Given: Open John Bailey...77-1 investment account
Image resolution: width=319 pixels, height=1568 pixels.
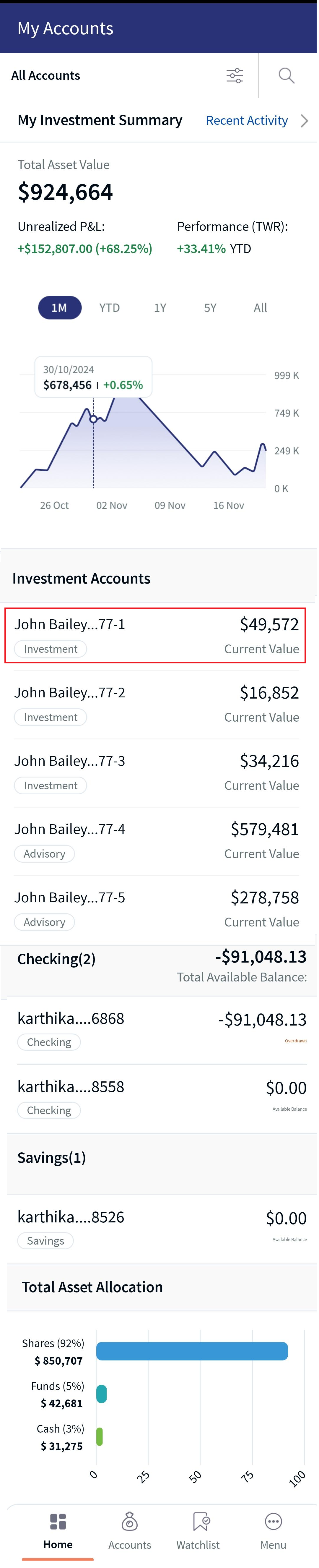Looking at the screenshot, I should (x=156, y=636).
